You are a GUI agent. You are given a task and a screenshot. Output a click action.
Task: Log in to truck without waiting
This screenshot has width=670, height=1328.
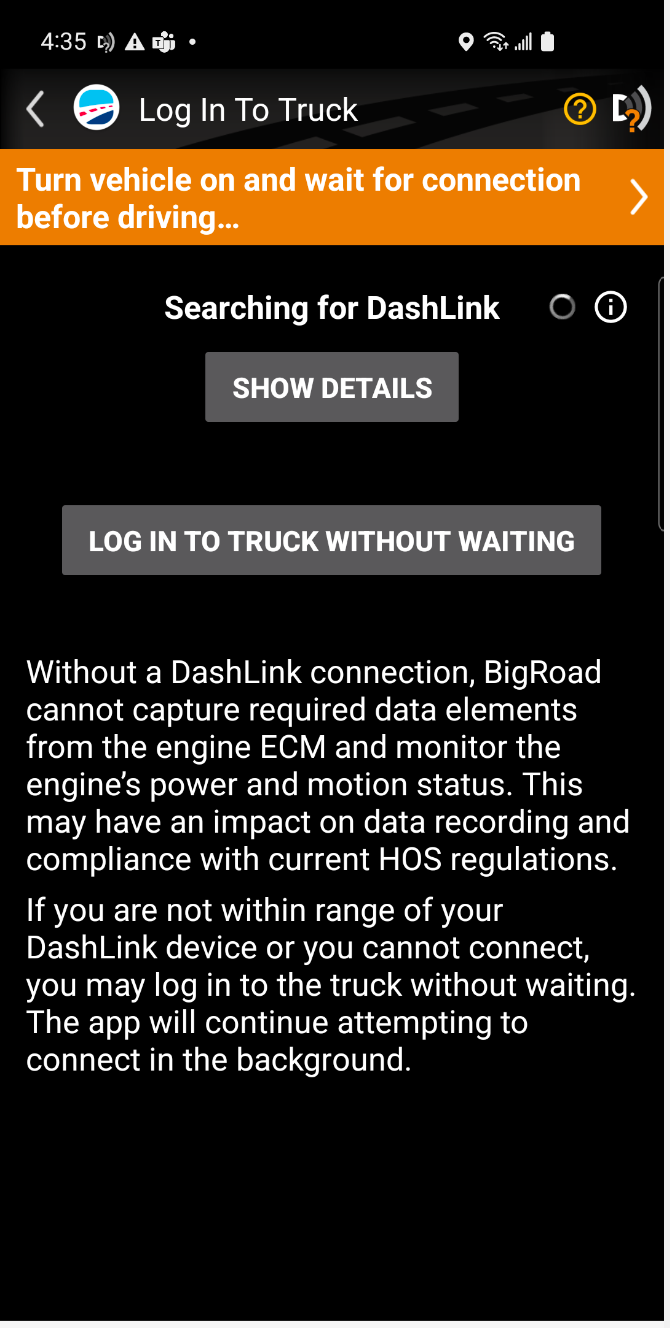click(331, 541)
